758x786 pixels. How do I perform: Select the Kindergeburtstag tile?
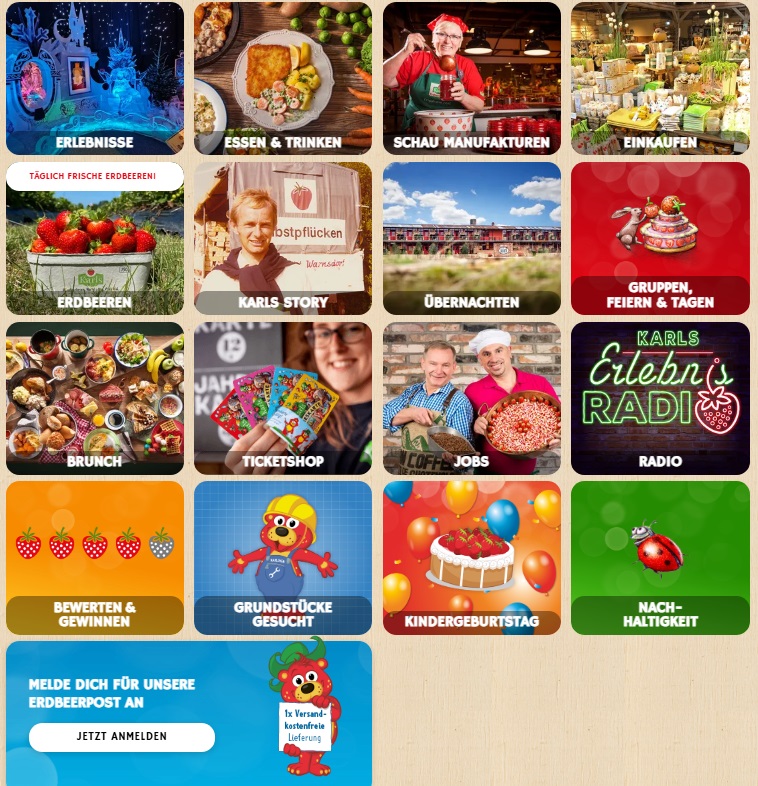point(471,558)
